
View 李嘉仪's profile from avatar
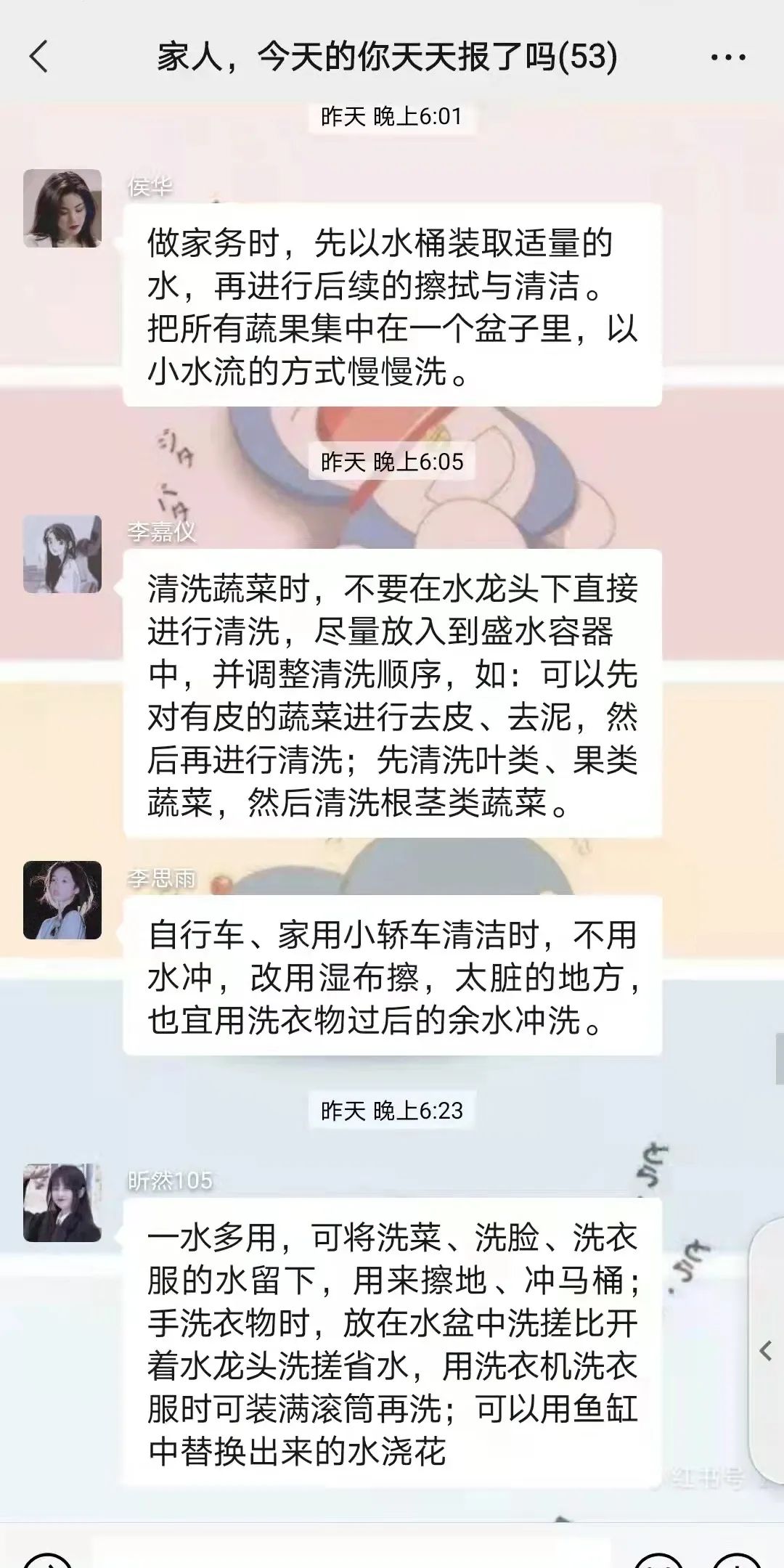tap(62, 555)
